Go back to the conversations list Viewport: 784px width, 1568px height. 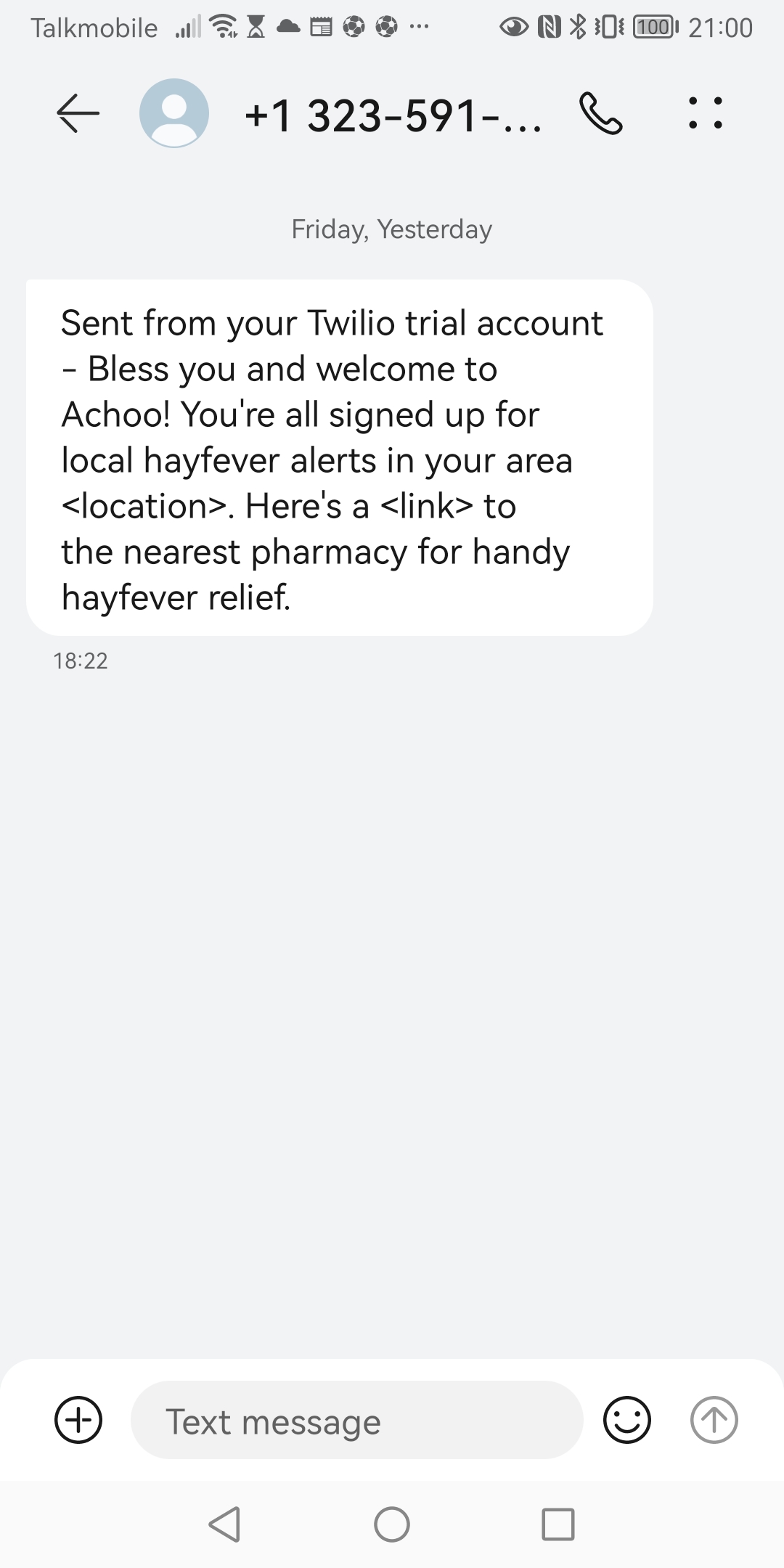[x=78, y=113]
